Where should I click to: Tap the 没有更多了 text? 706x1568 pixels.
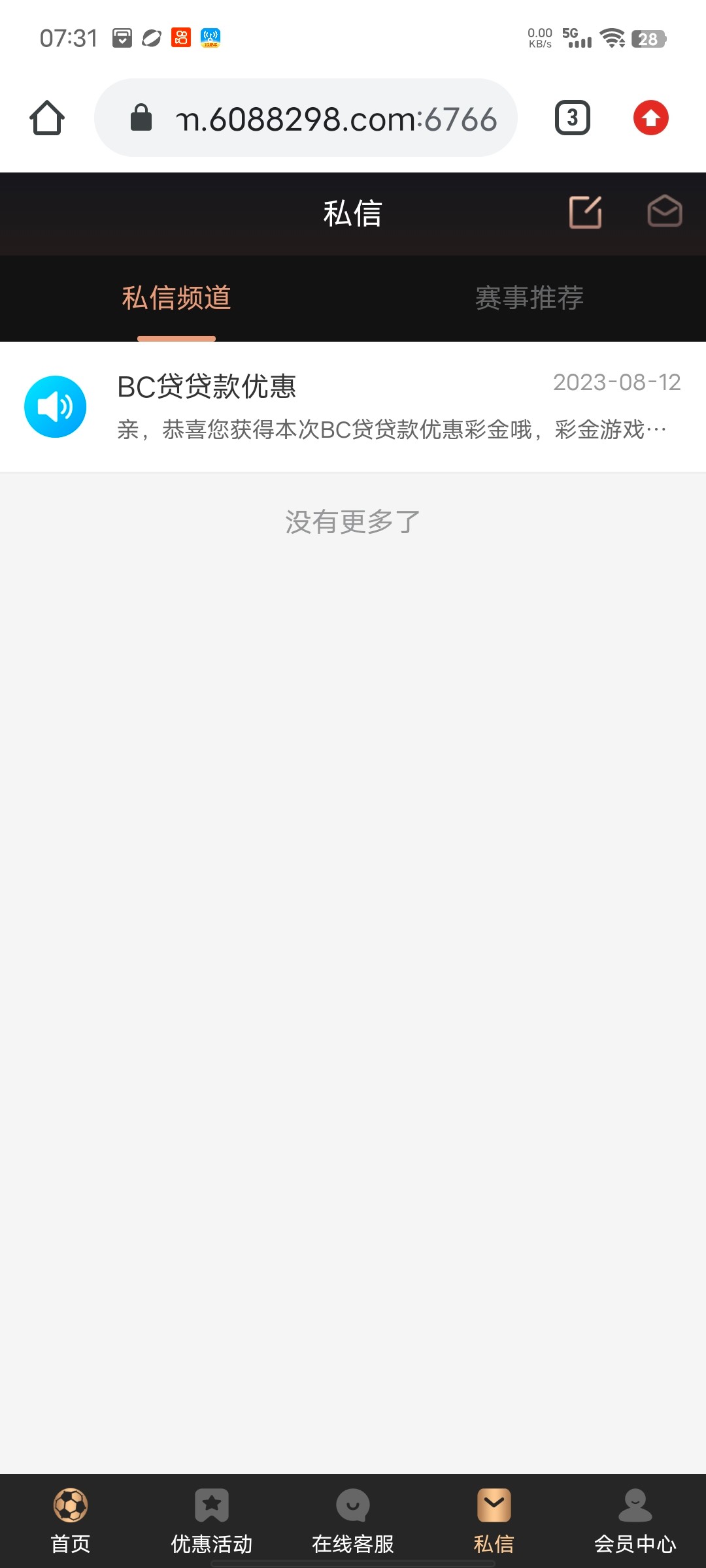tap(352, 521)
